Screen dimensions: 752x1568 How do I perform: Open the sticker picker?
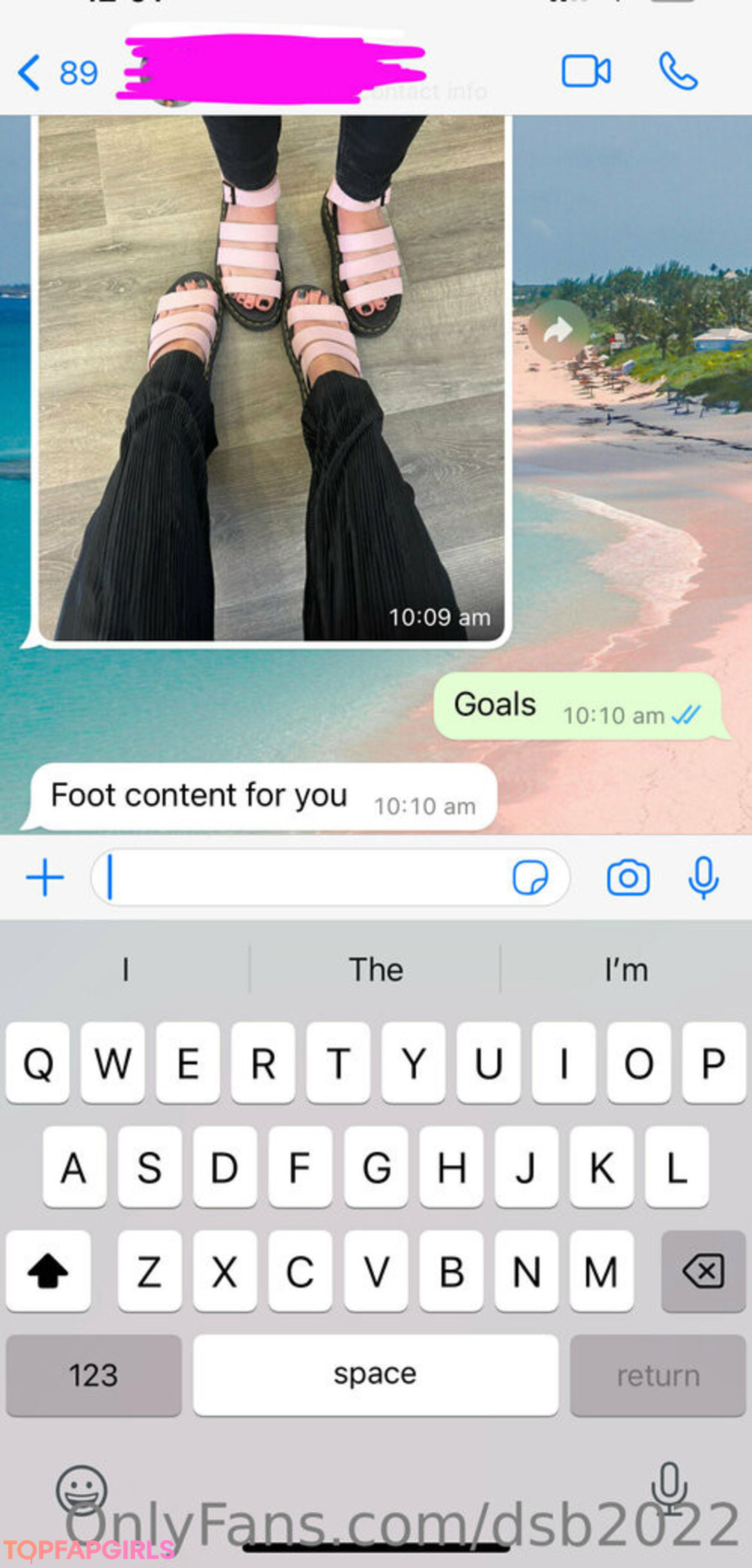530,878
